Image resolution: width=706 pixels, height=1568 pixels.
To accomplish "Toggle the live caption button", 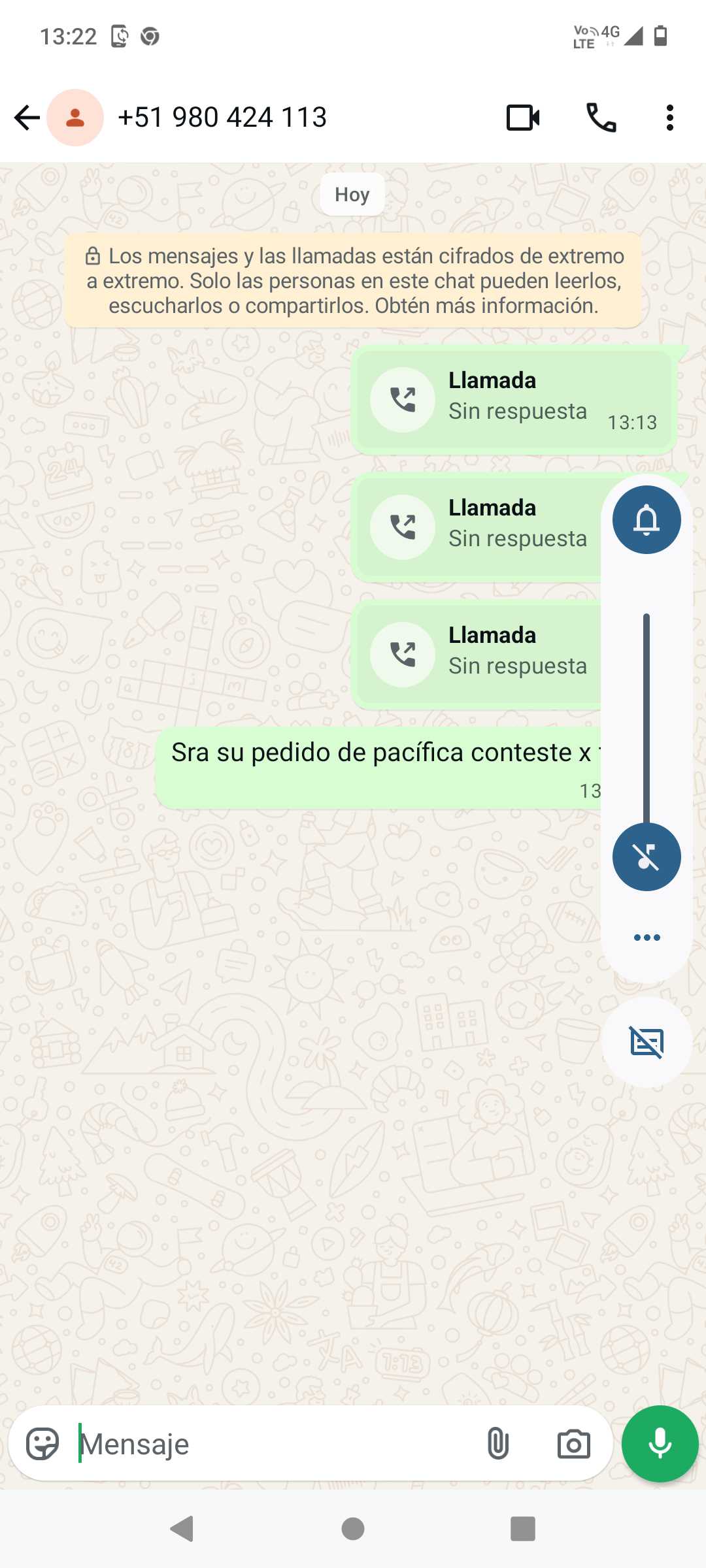I will tap(647, 1042).
